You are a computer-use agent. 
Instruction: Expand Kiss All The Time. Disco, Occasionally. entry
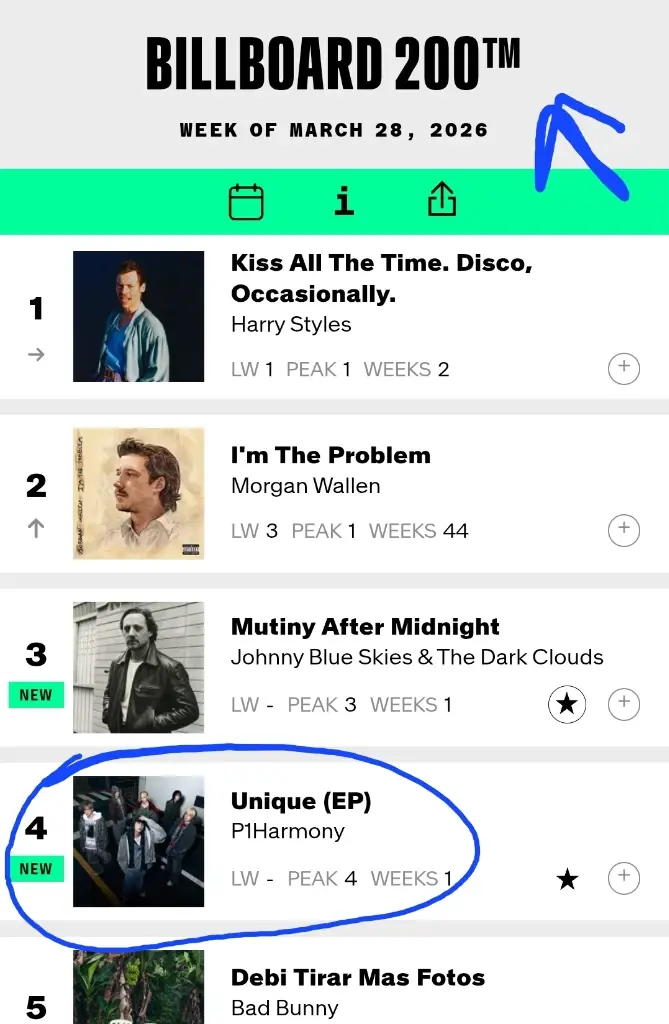[623, 369]
